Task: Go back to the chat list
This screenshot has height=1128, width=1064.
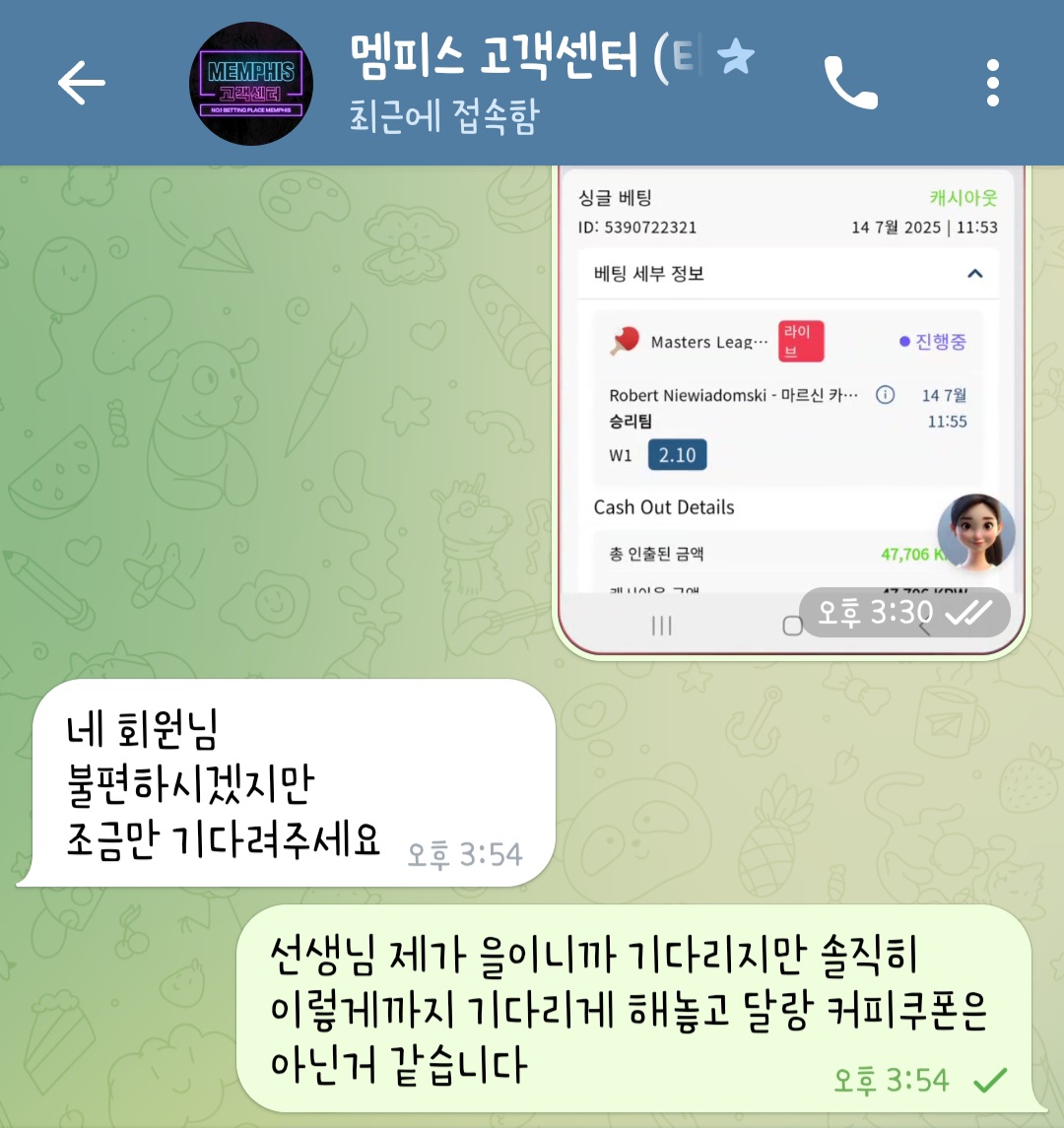Action: click(x=81, y=83)
